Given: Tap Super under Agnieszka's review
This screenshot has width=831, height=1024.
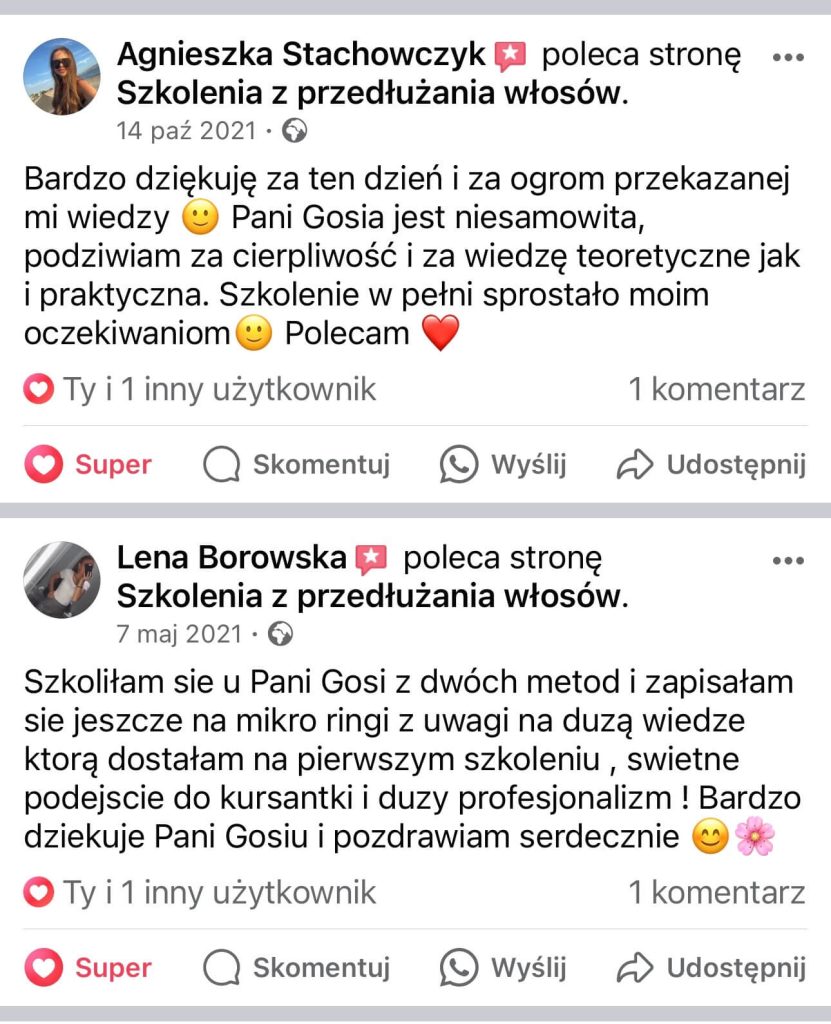Looking at the screenshot, I should pos(88,465).
